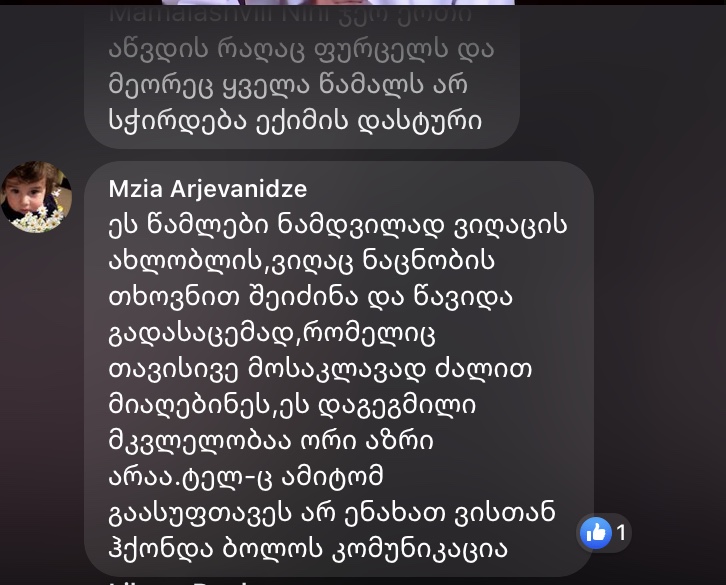Tap the name Mzia Arjevanidze
This screenshot has width=726, height=585.
207,189
